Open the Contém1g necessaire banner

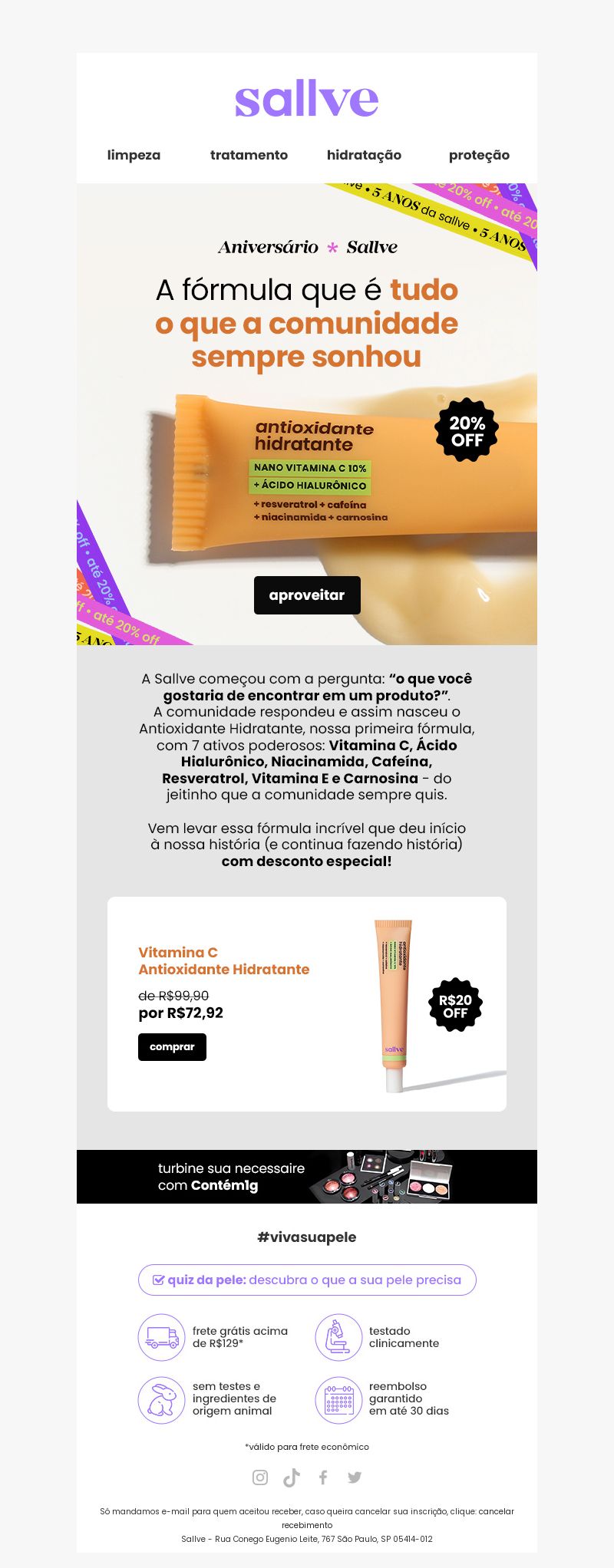(x=307, y=1177)
